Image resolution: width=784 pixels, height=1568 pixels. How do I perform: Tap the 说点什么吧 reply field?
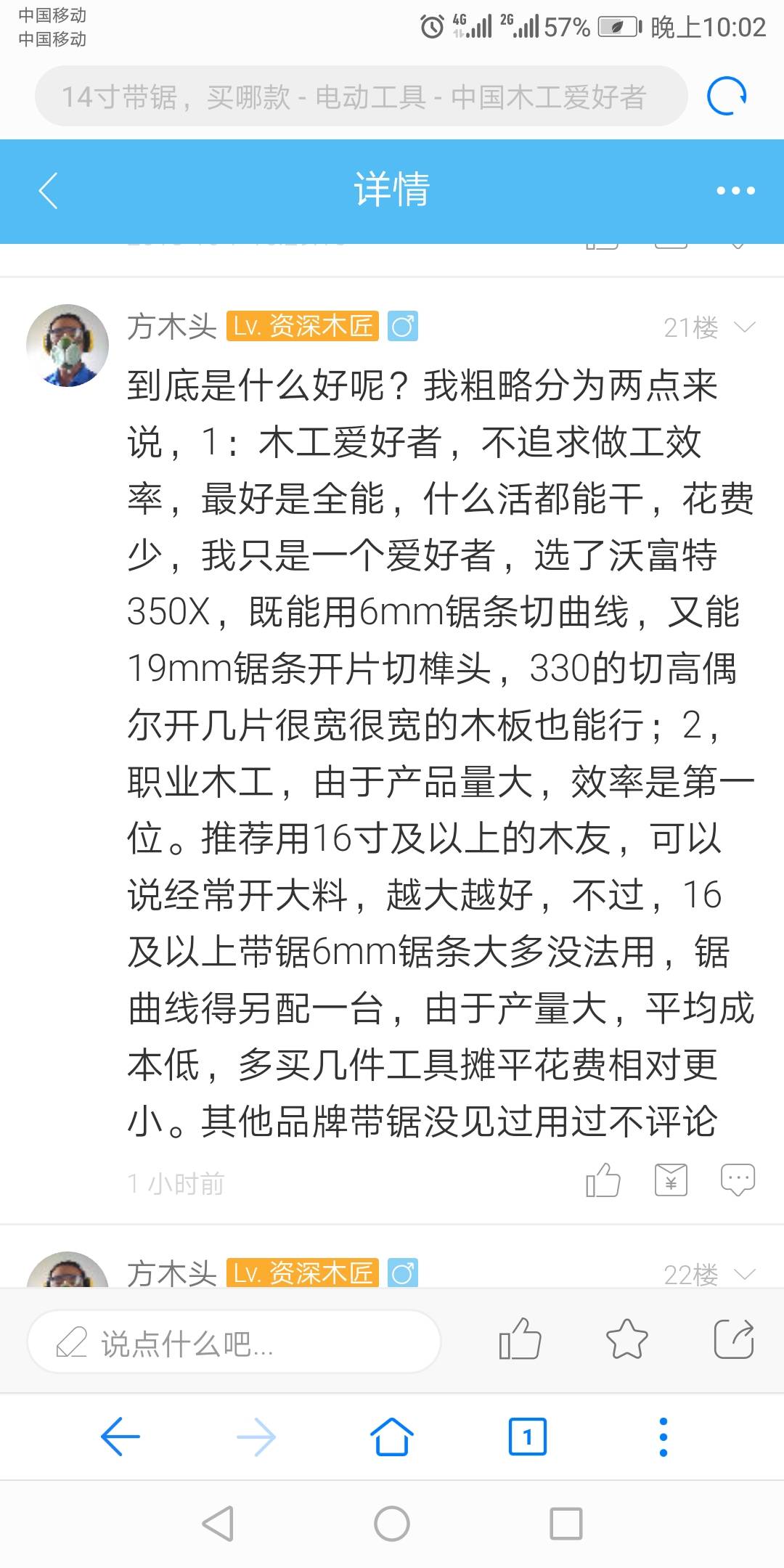point(234,1342)
